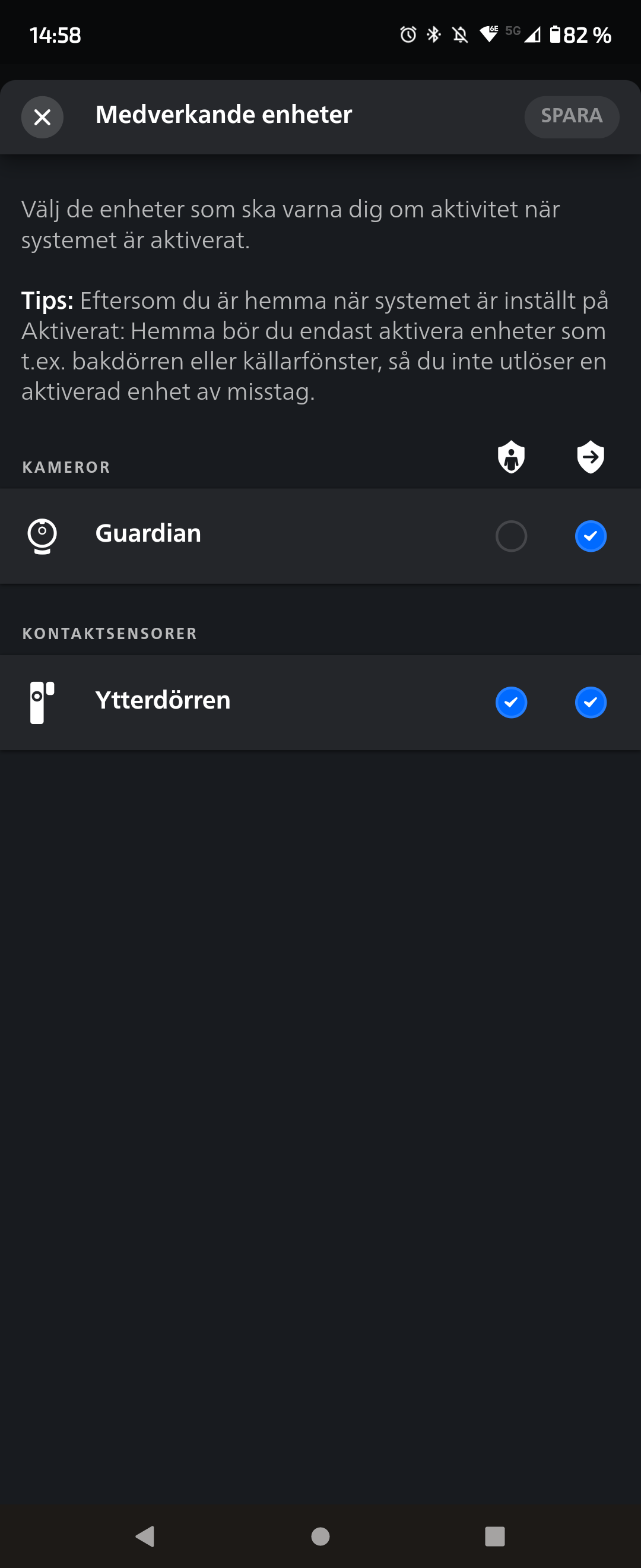
Task: Open recent apps from navigation bar
Action: [494, 1535]
